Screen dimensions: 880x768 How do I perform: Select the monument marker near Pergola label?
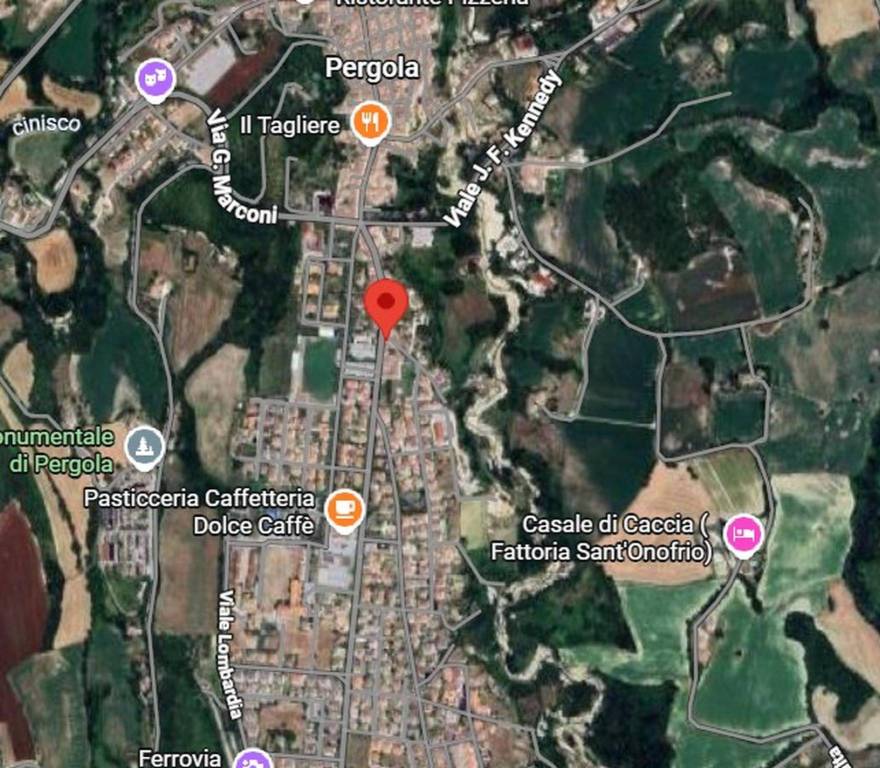146,447
